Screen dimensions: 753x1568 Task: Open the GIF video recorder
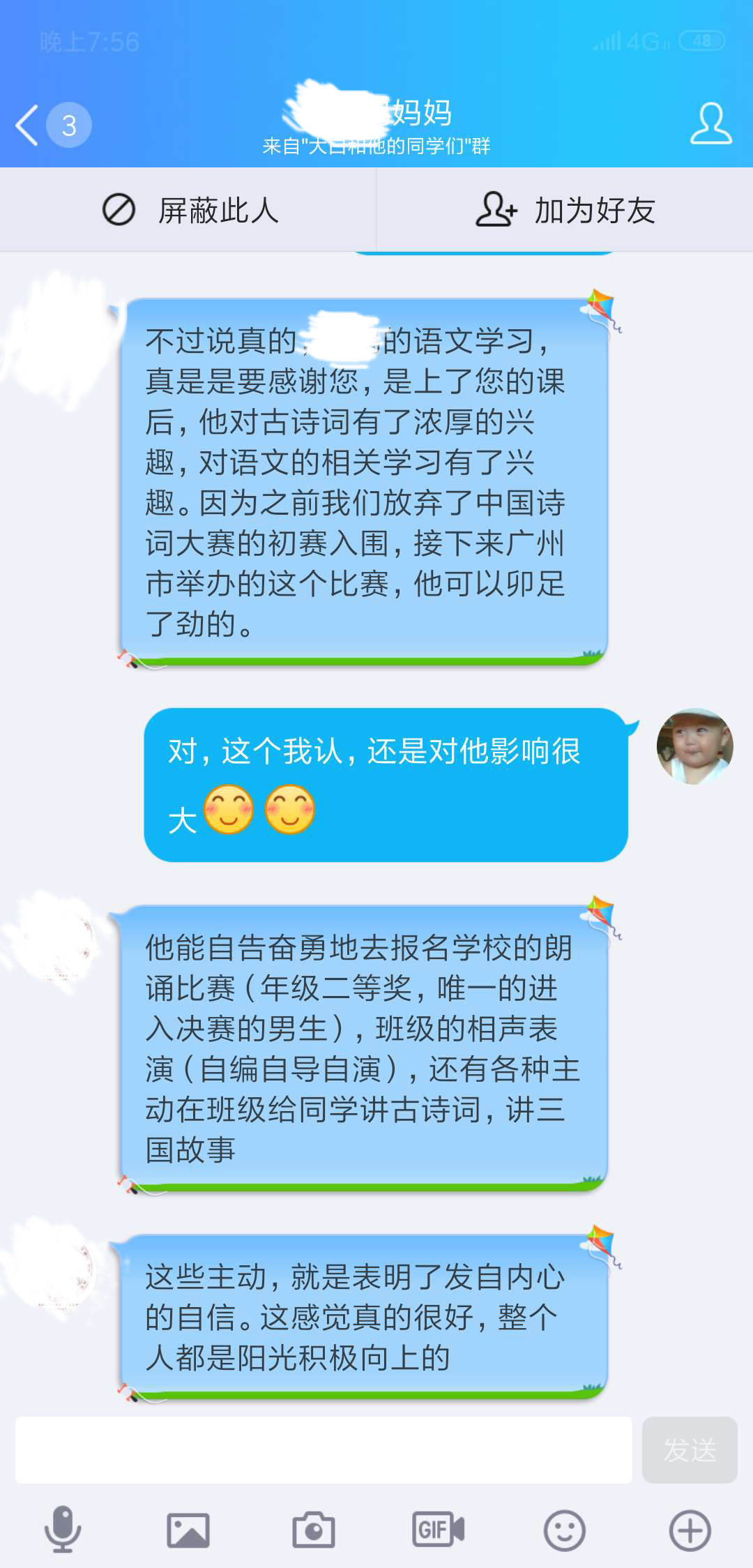point(438,1530)
